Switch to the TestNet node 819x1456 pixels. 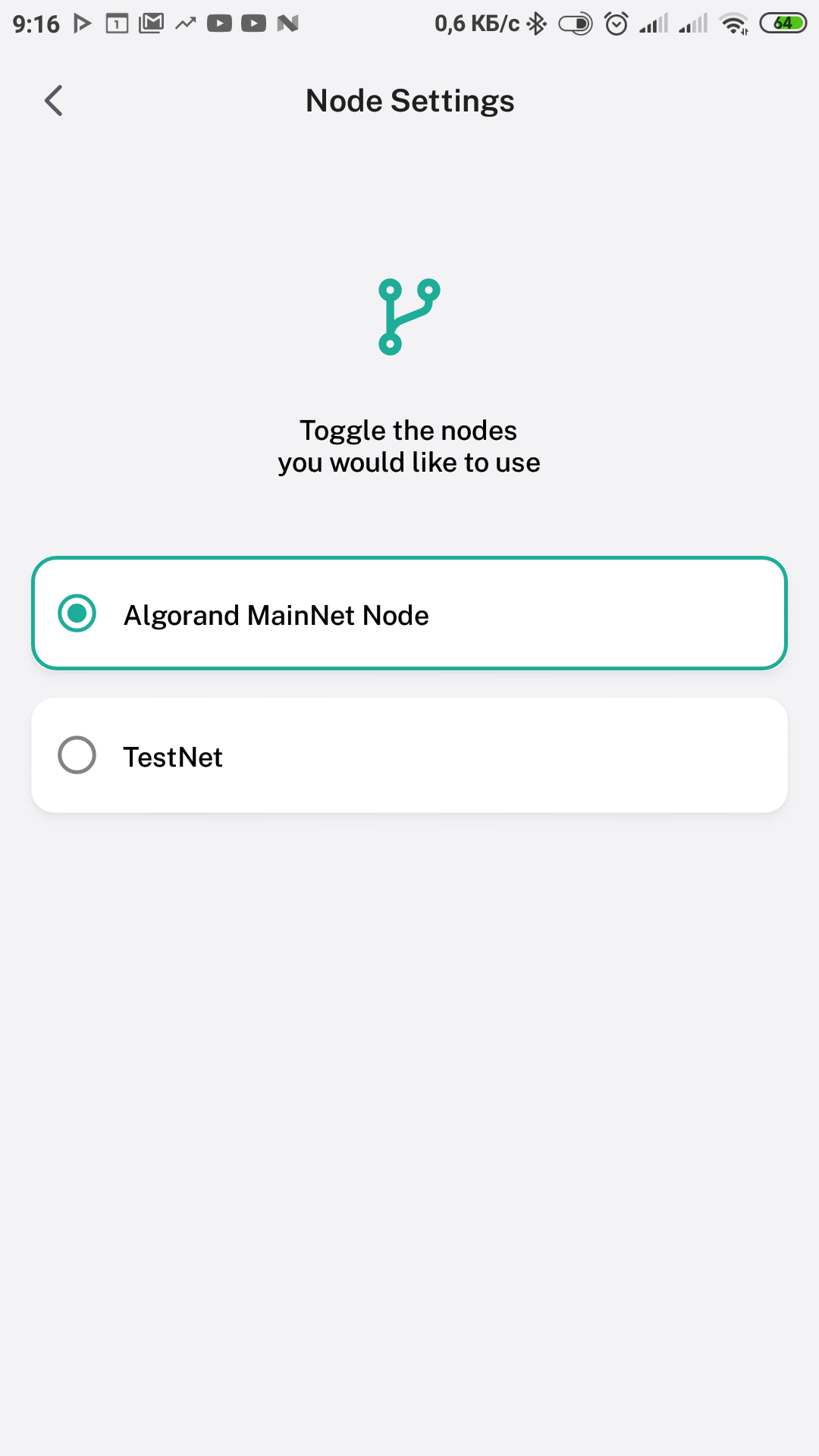pyautogui.click(x=409, y=755)
